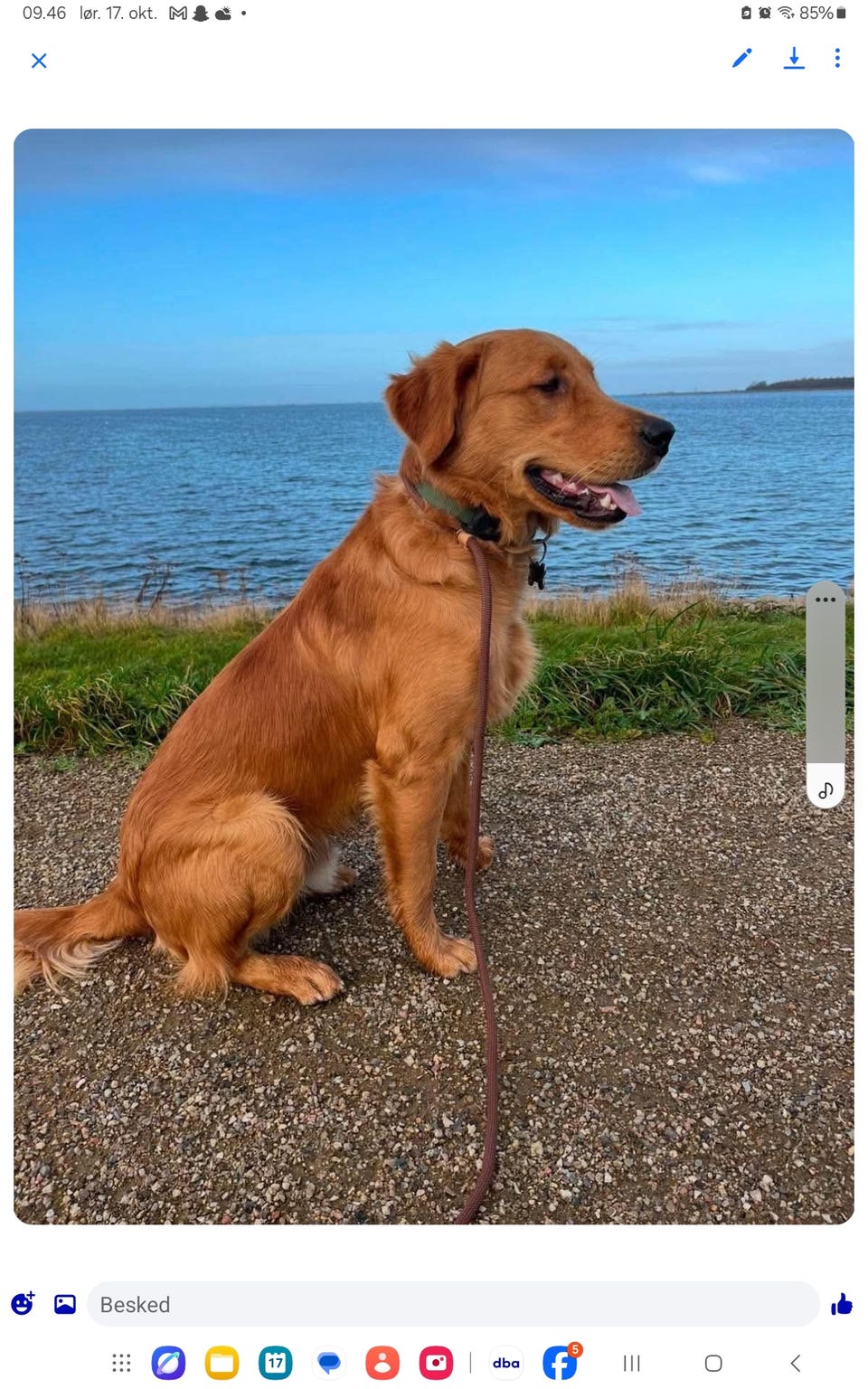Image resolution: width=868 pixels, height=1389 pixels.
Task: Open the app drawer grid
Action: 121,1363
